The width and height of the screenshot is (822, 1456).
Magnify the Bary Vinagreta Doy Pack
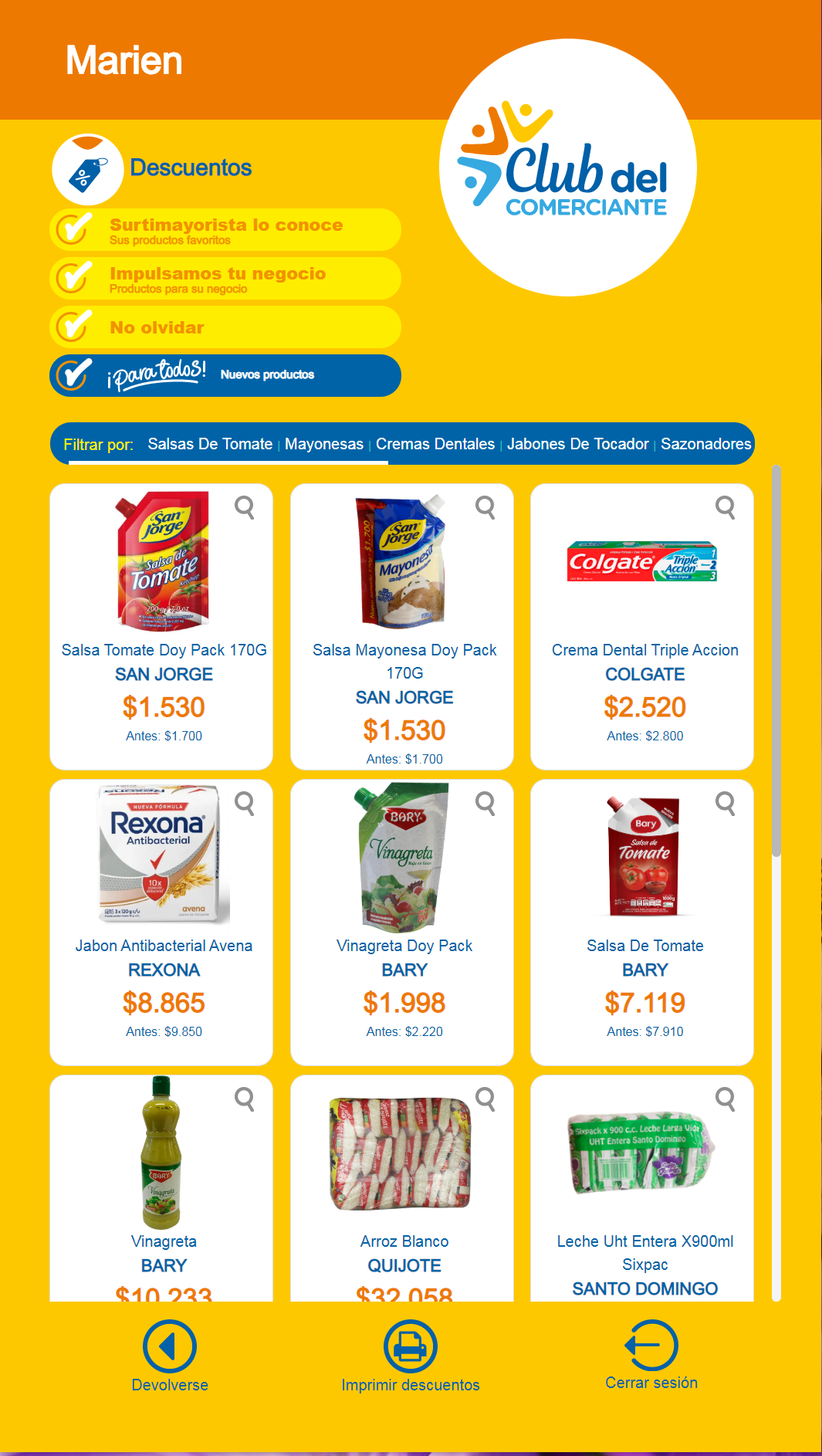[x=485, y=803]
